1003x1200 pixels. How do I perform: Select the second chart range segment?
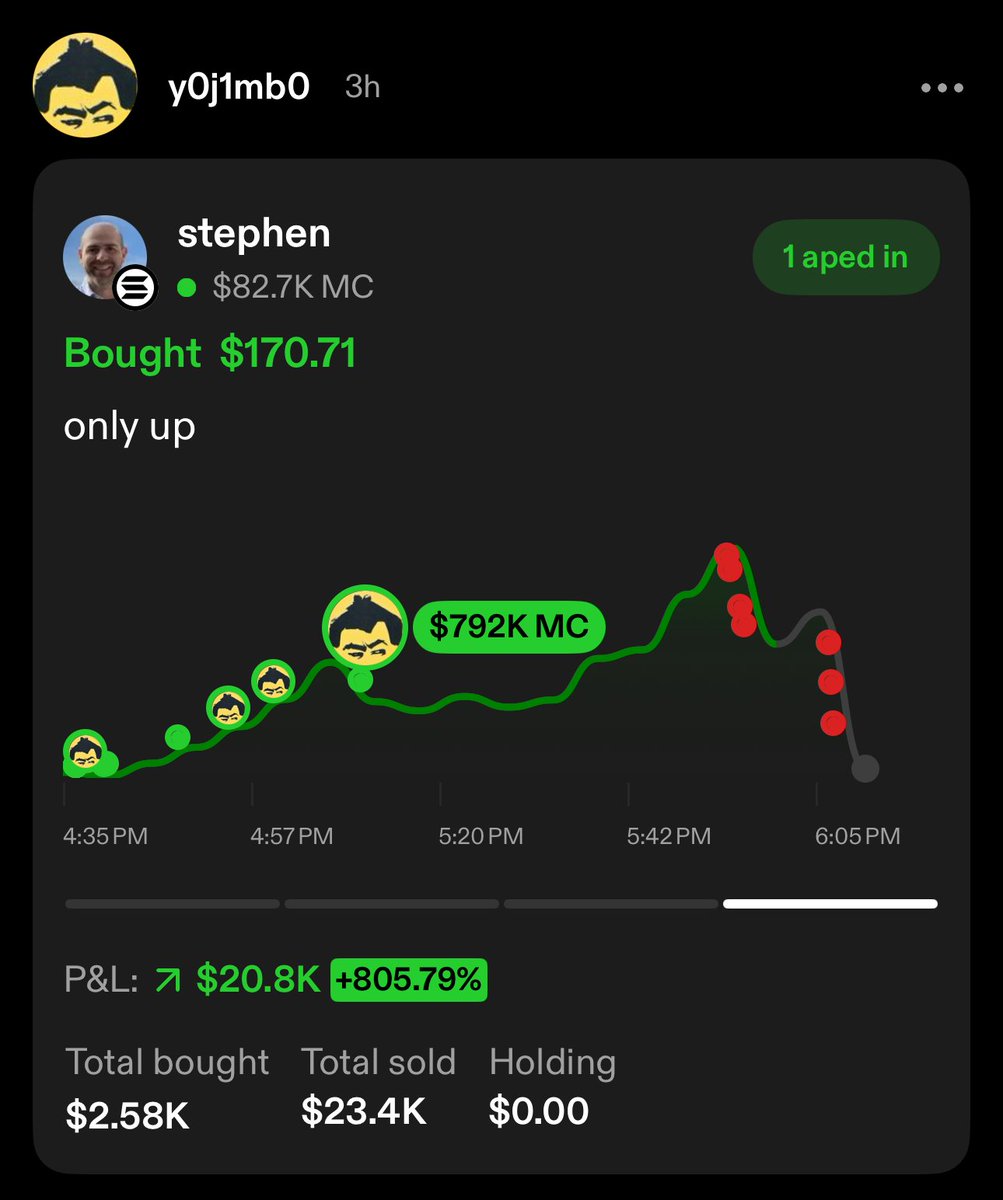coord(391,904)
